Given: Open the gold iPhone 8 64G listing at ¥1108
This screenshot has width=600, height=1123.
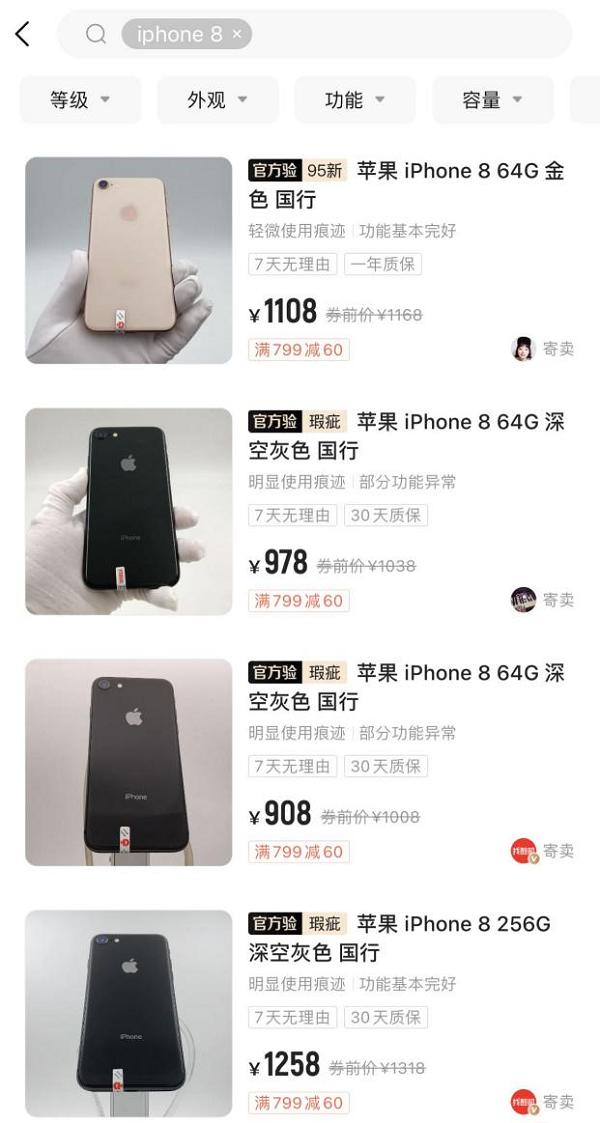Looking at the screenshot, I should point(406,185).
